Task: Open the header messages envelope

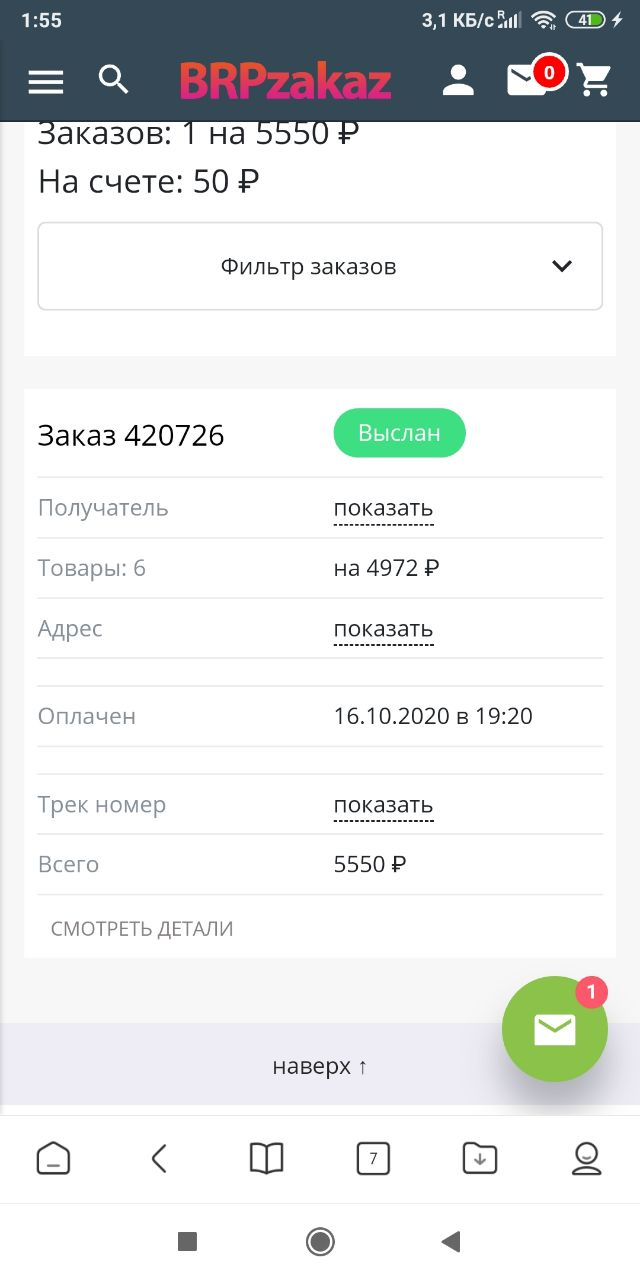Action: coord(528,80)
